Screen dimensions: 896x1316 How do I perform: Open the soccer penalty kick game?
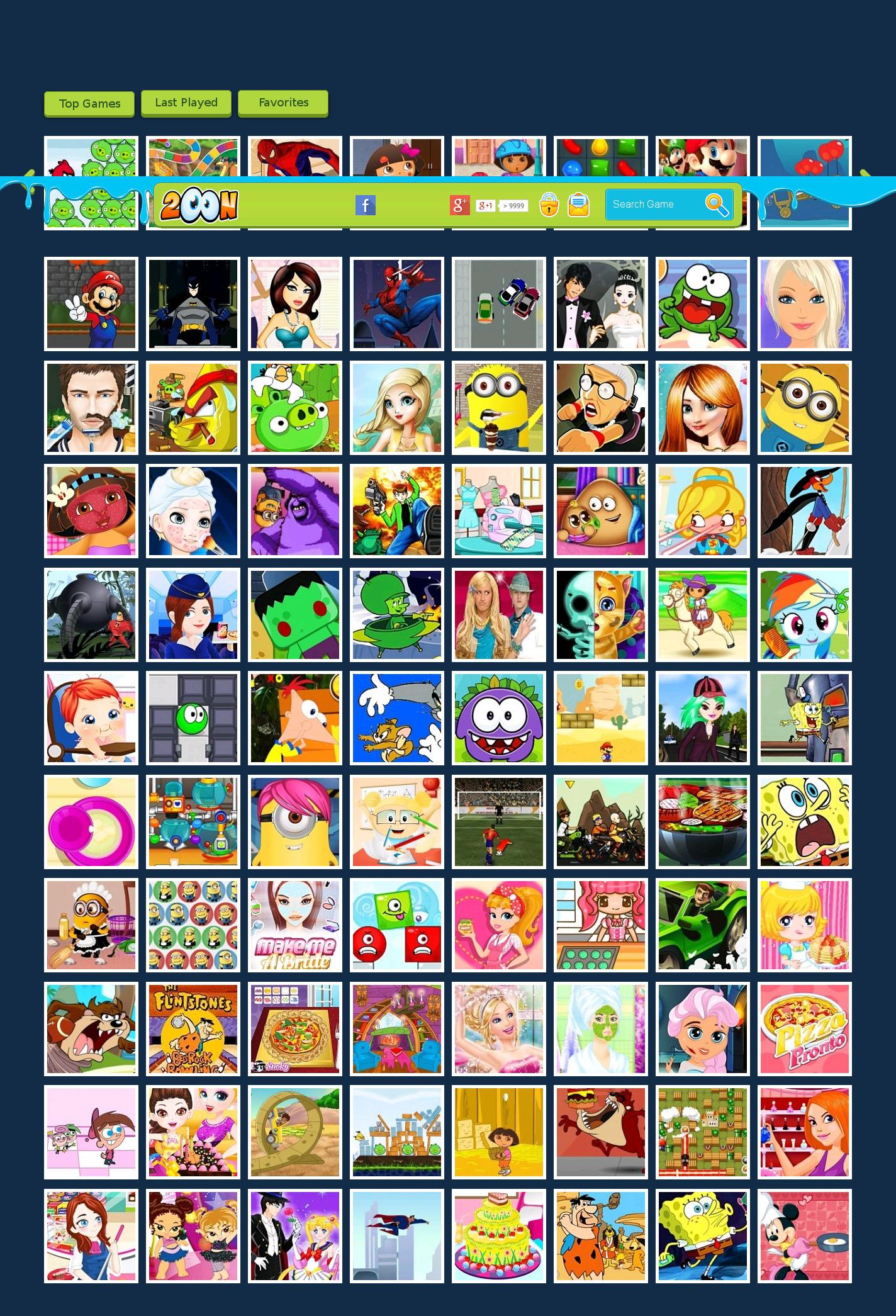pyautogui.click(x=499, y=822)
